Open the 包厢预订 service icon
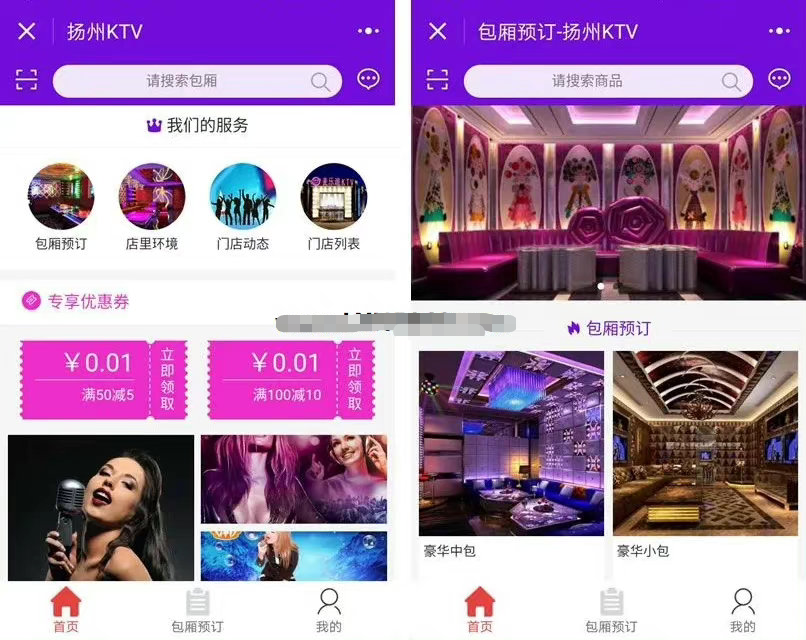Image resolution: width=806 pixels, height=640 pixels. point(61,198)
